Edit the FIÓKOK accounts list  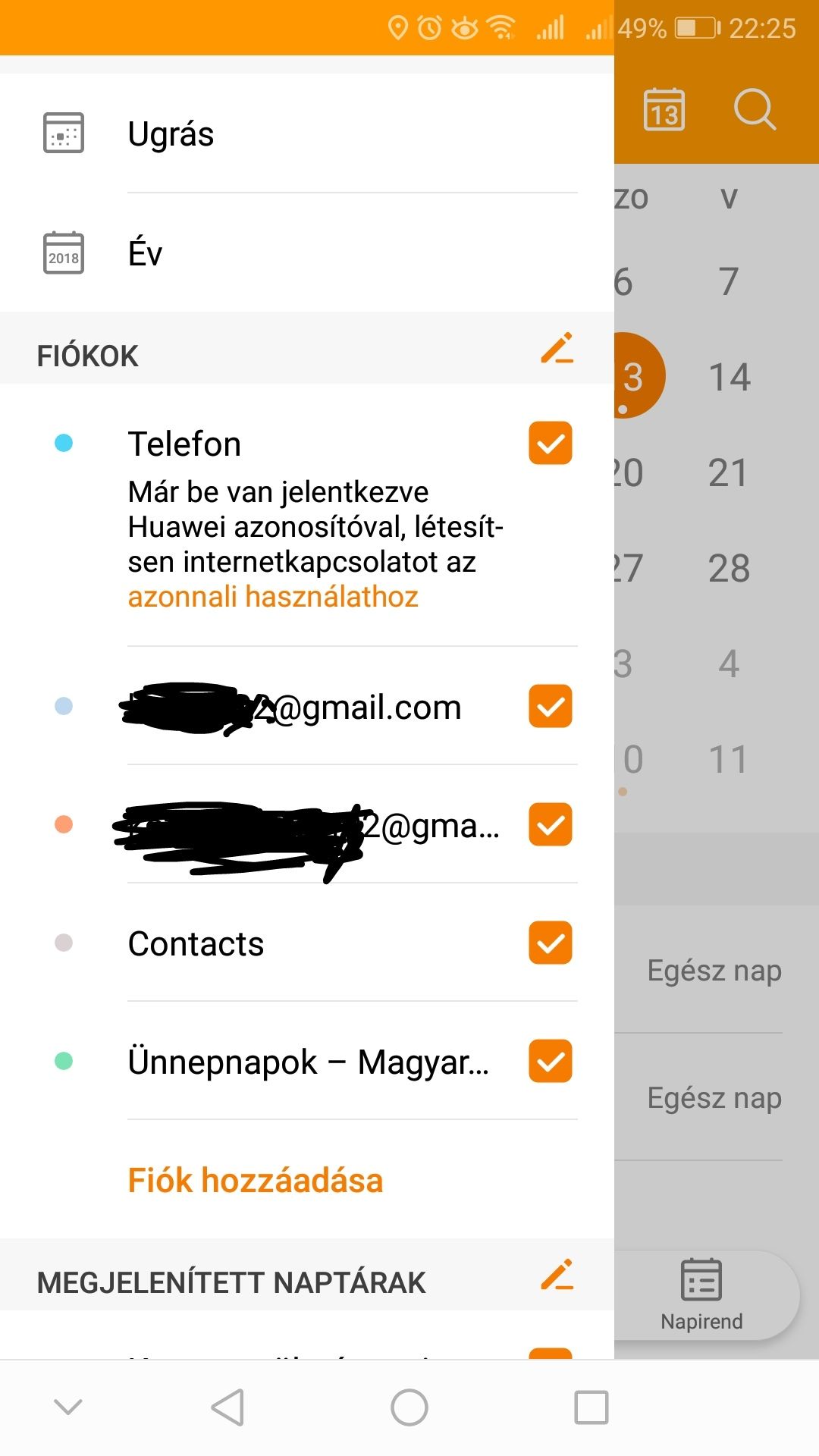click(x=557, y=348)
